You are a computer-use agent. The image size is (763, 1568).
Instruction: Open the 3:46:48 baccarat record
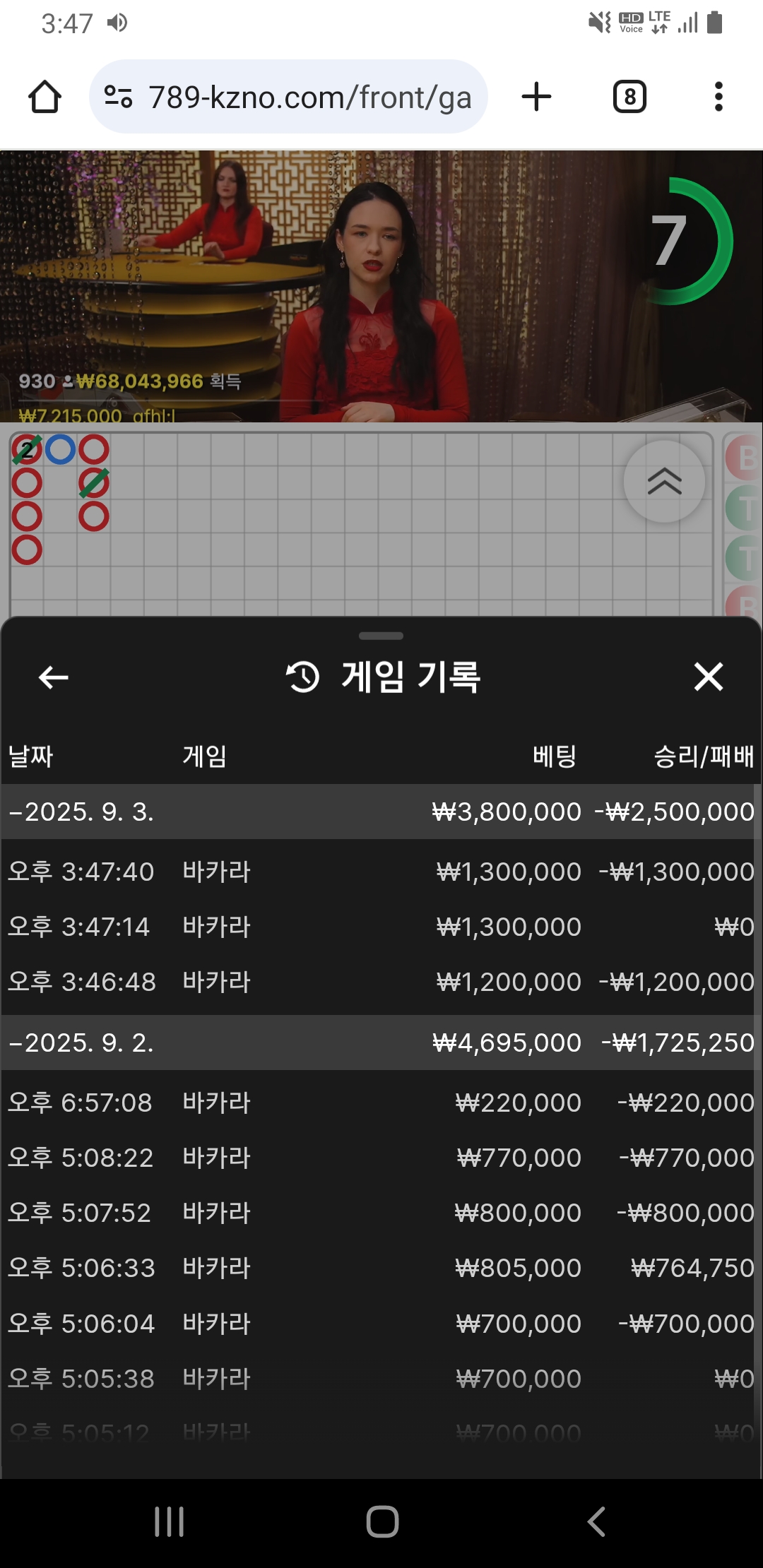click(x=380, y=982)
